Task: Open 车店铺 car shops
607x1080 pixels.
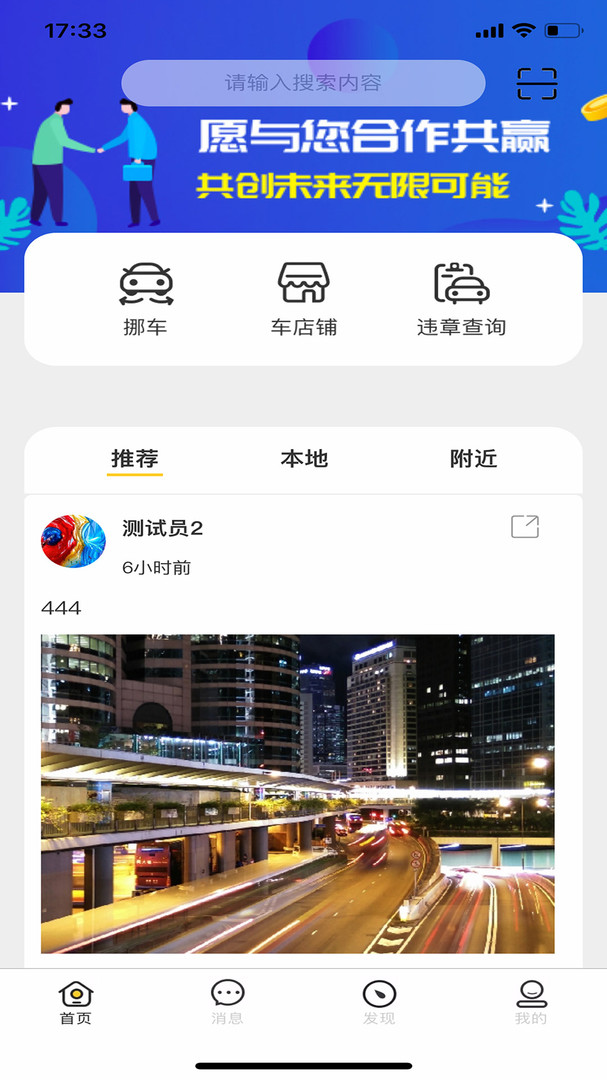Action: (x=303, y=299)
